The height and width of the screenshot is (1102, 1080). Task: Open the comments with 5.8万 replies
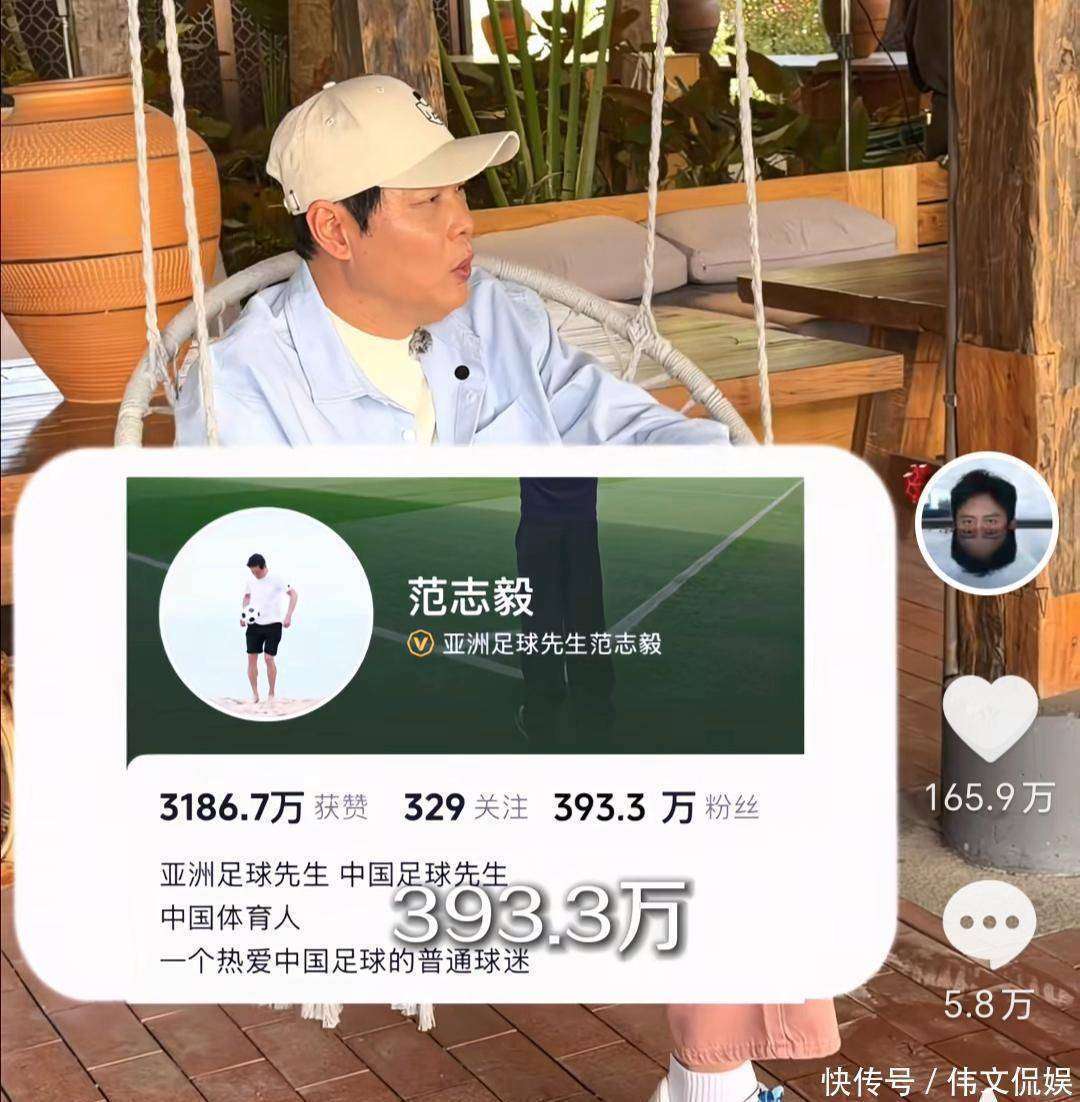point(988,924)
